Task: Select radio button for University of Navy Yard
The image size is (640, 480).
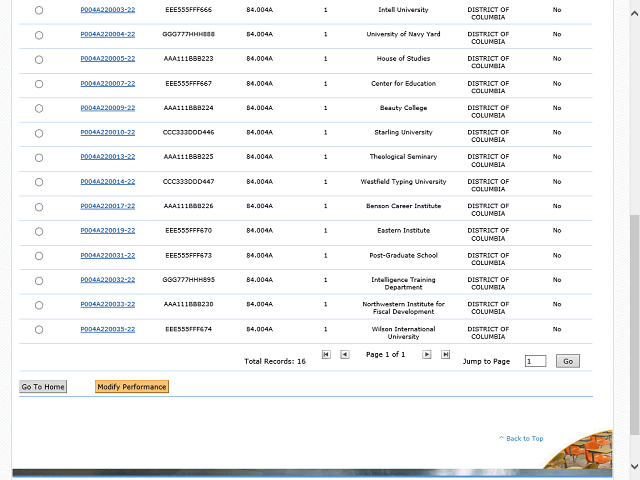Action: 39,34
